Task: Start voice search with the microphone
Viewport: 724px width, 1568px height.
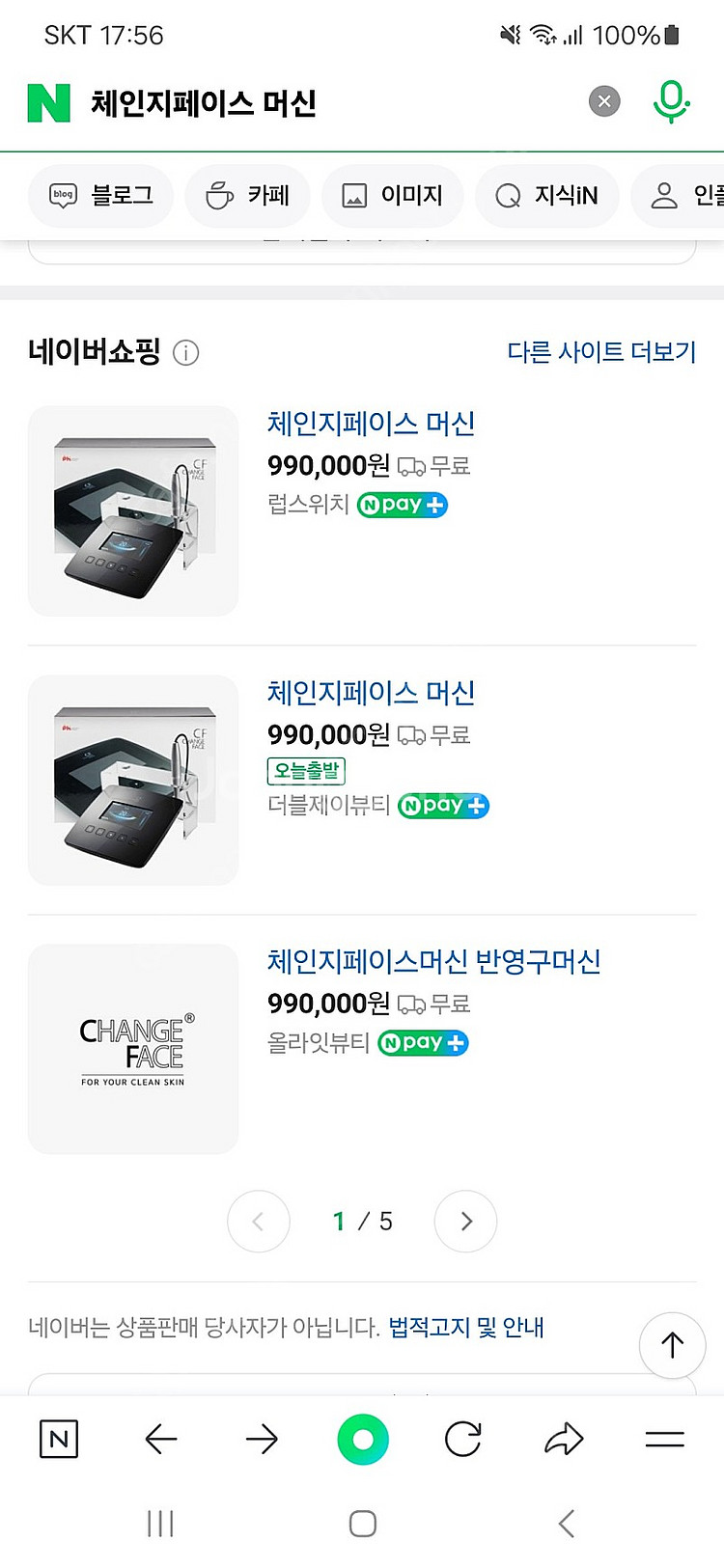Action: pyautogui.click(x=671, y=101)
